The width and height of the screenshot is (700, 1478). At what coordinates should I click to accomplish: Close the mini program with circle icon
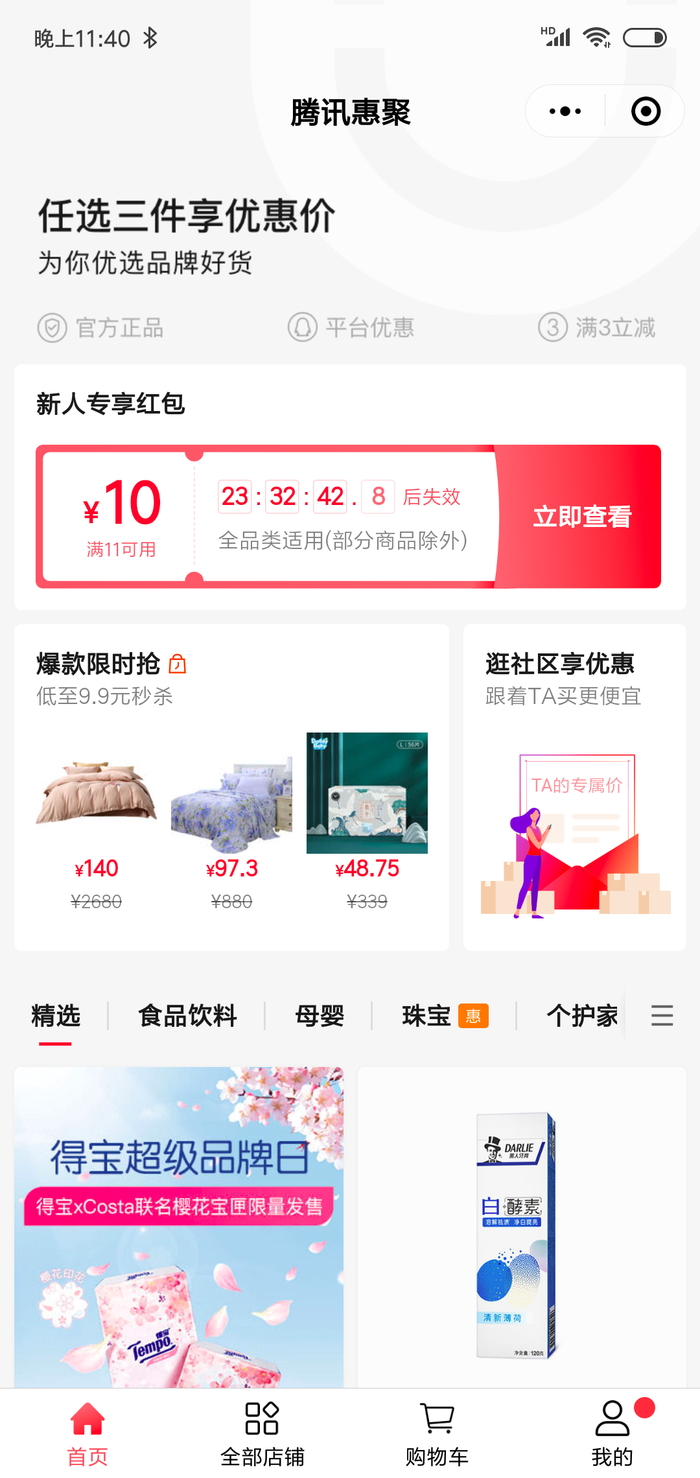tap(646, 111)
